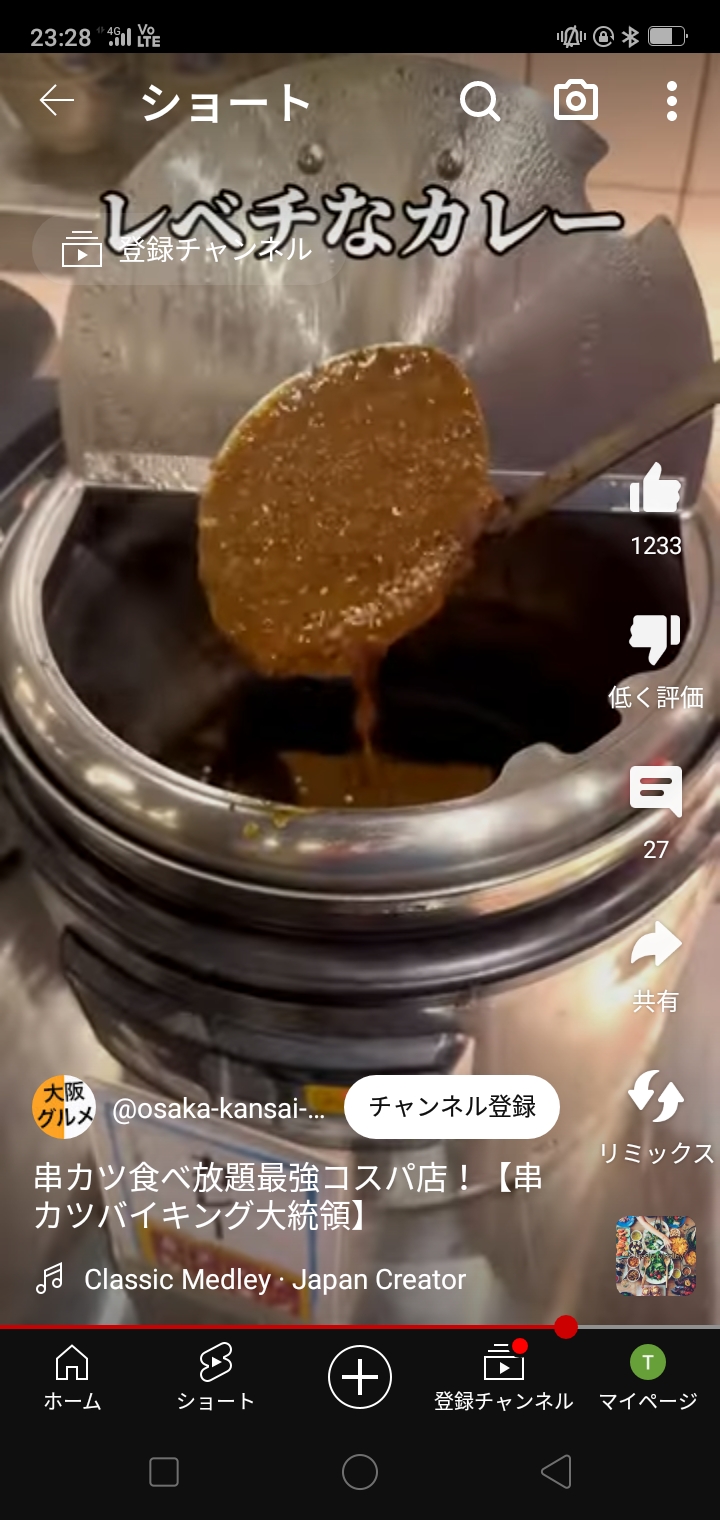Open the 登録チャンネル tab in bottom bar
Viewport: 720px width, 1520px height.
click(503, 1377)
